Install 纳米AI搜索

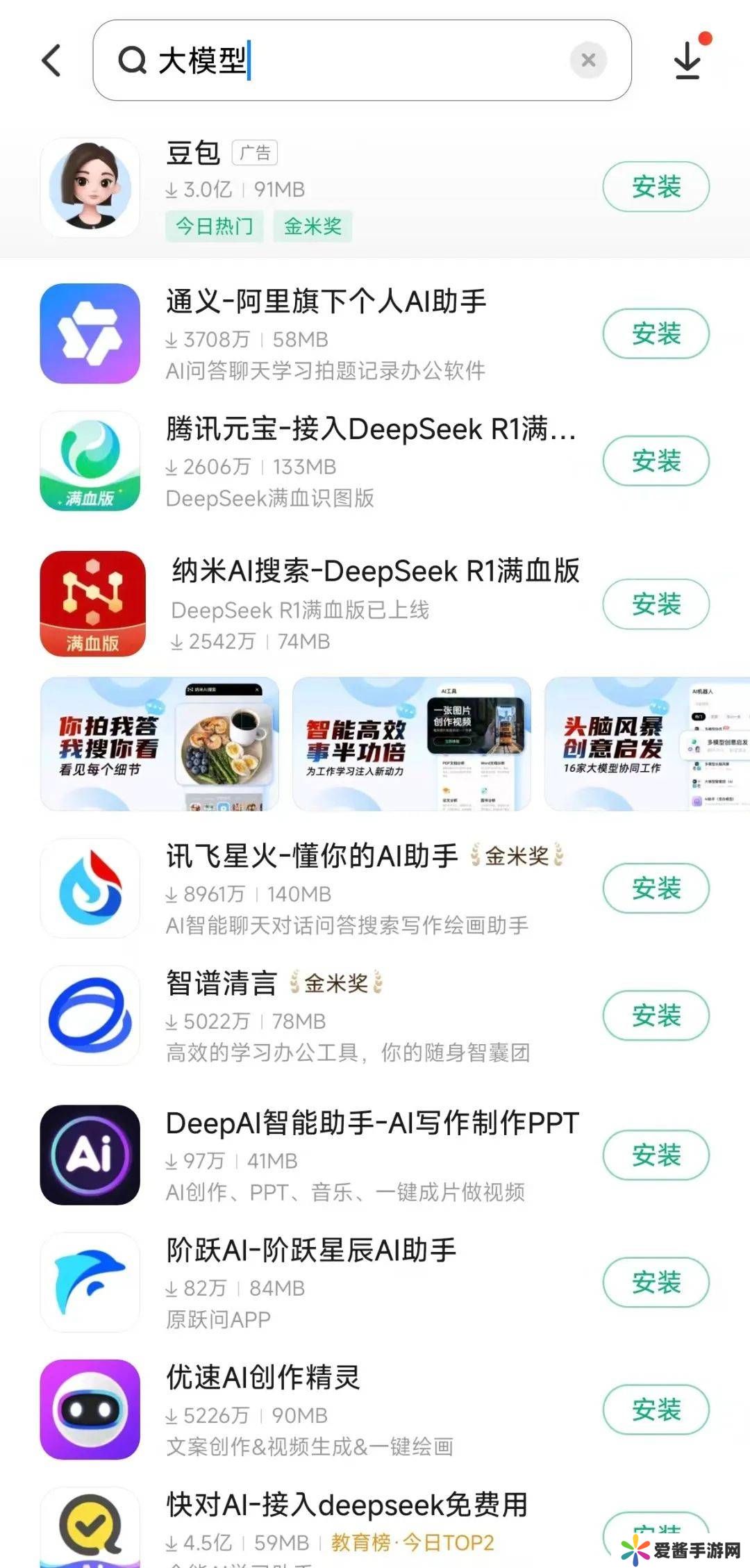pos(656,604)
